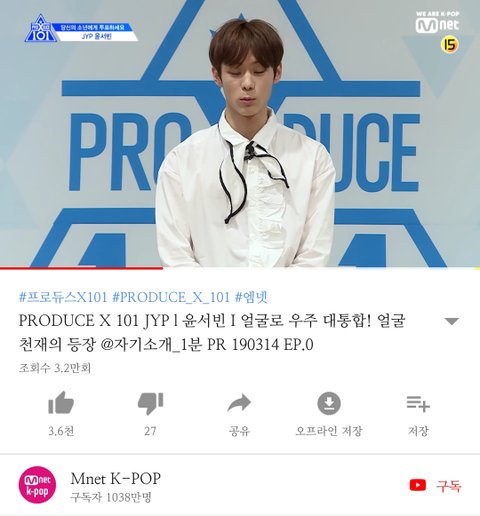
Task: Share this video via 공유
Action: coord(239,403)
